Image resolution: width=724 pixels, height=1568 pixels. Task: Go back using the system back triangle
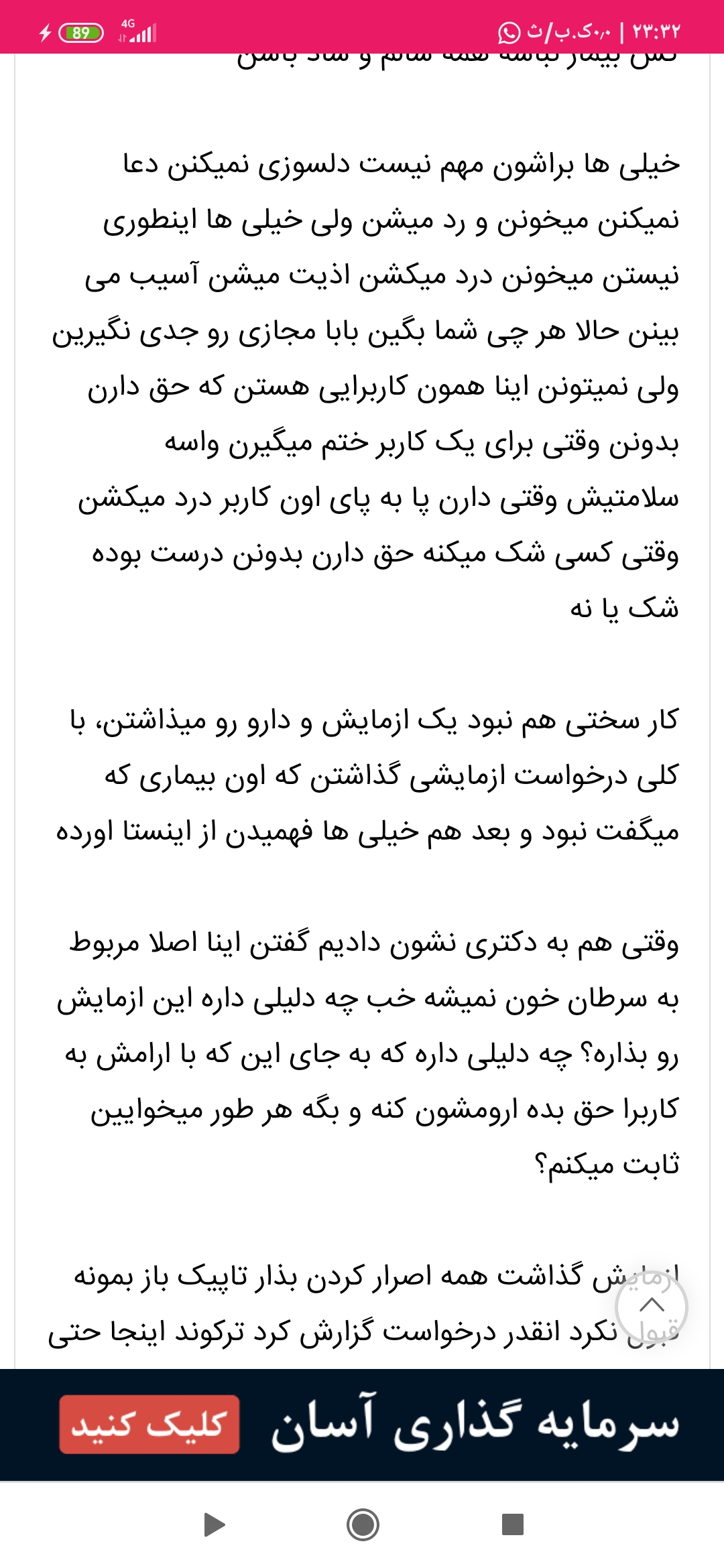point(214,1524)
